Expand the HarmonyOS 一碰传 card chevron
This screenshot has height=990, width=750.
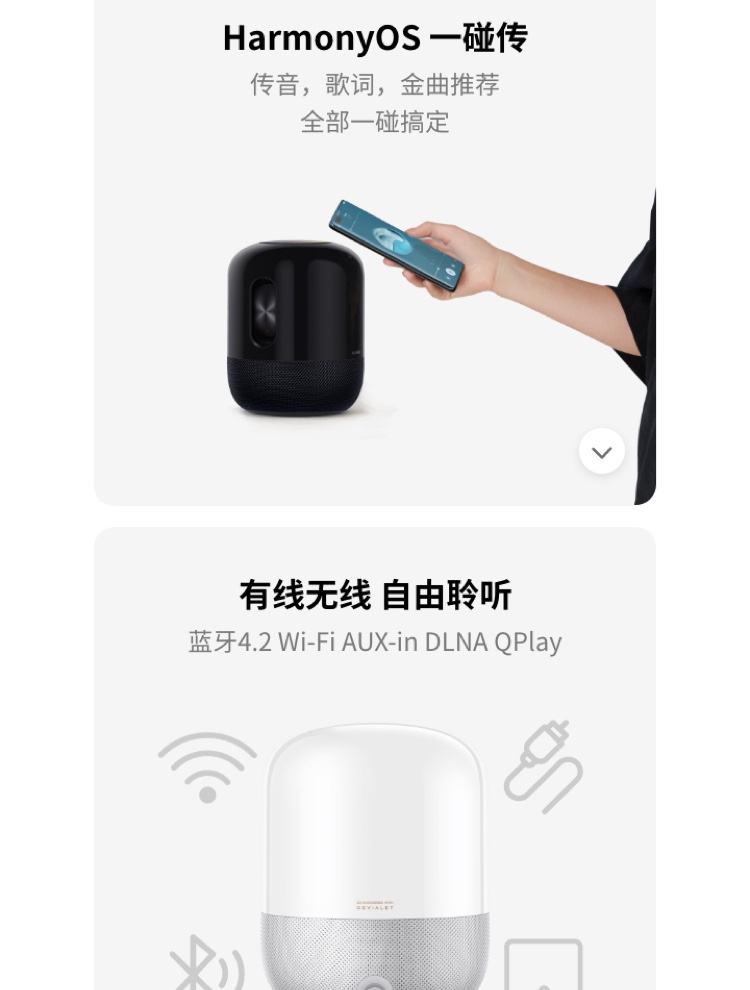tap(602, 452)
